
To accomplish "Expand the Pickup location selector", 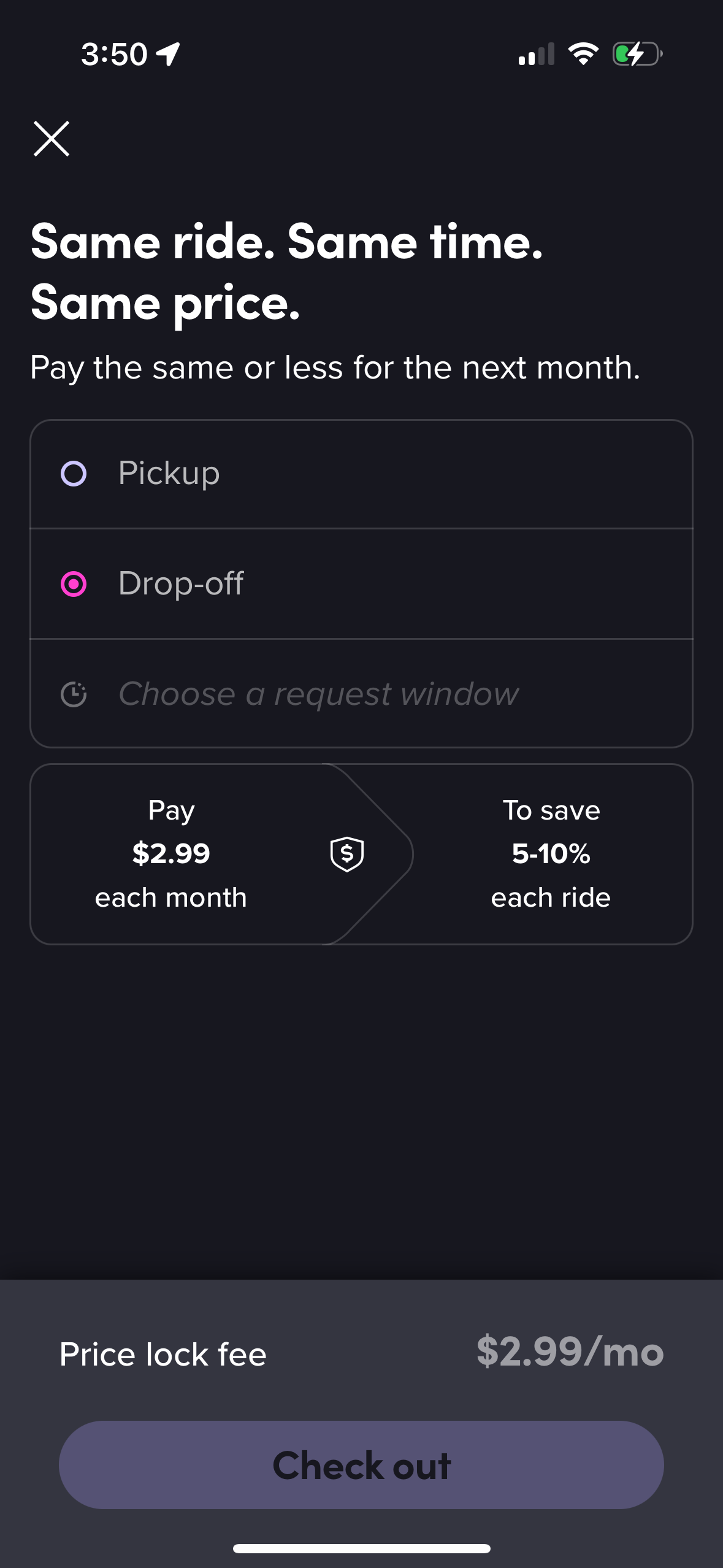I will pos(362,472).
